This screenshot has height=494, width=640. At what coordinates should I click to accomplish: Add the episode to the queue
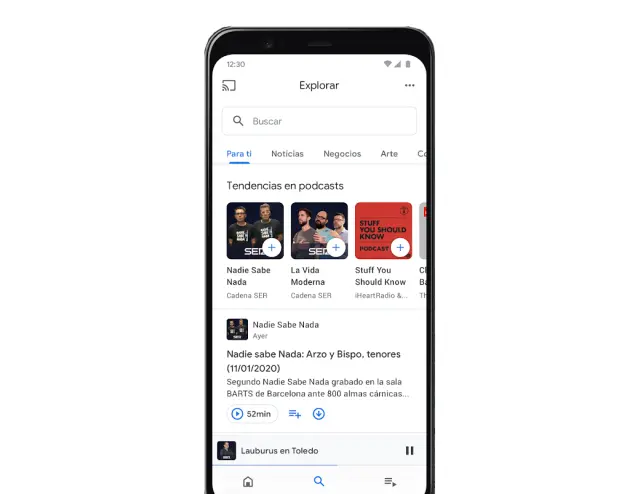coord(295,413)
